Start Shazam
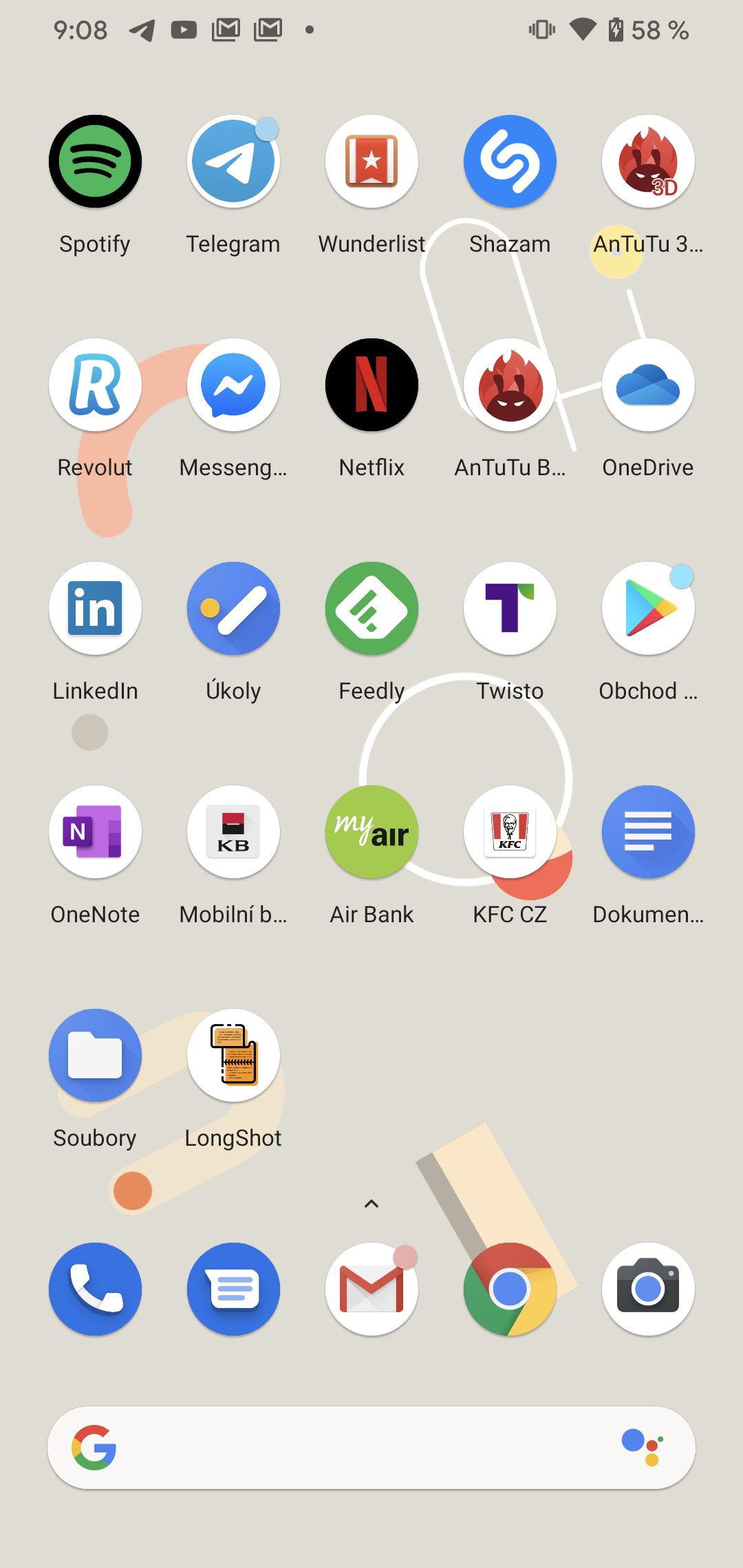 510,162
